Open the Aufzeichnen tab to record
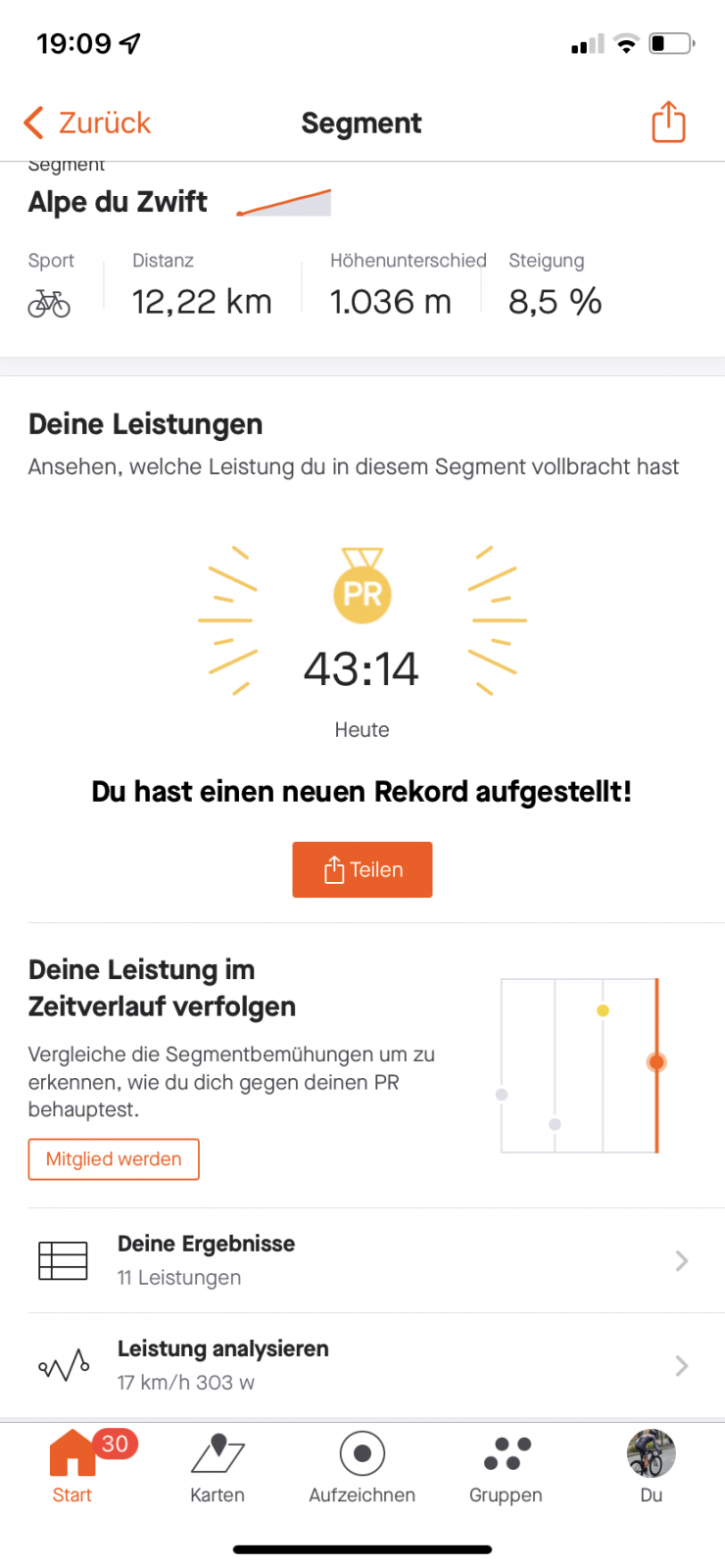 (x=362, y=1467)
